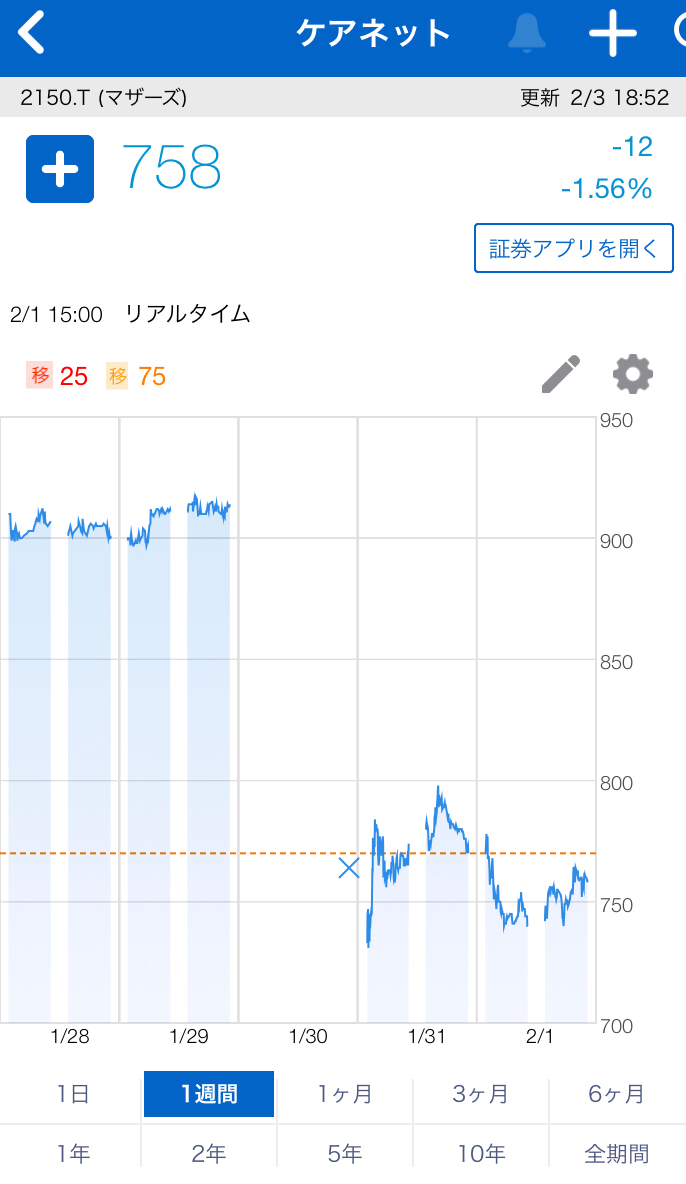The width and height of the screenshot is (686, 1184).
Task: Show the 6ヶ月 chart
Action: tap(616, 1094)
